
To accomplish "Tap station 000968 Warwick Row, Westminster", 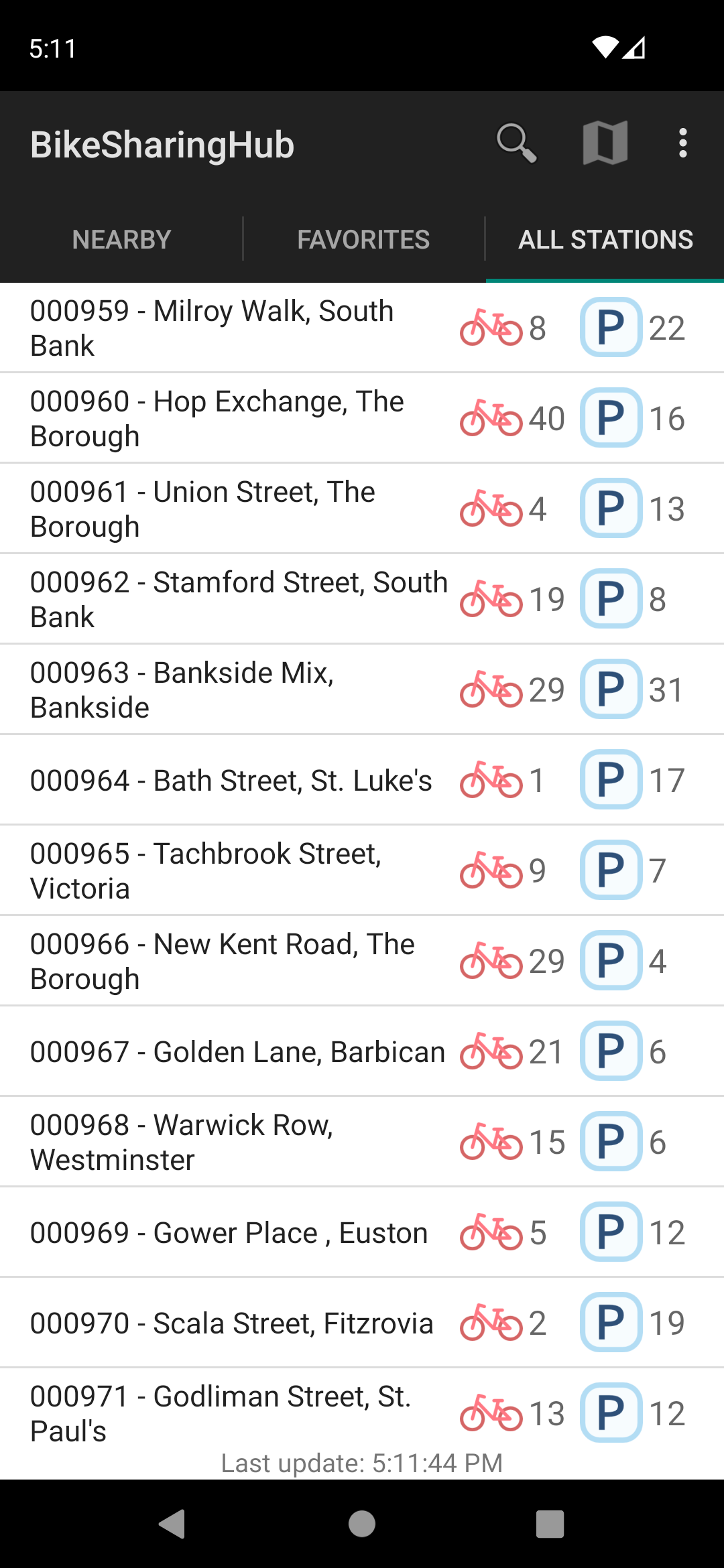I will click(x=362, y=1142).
